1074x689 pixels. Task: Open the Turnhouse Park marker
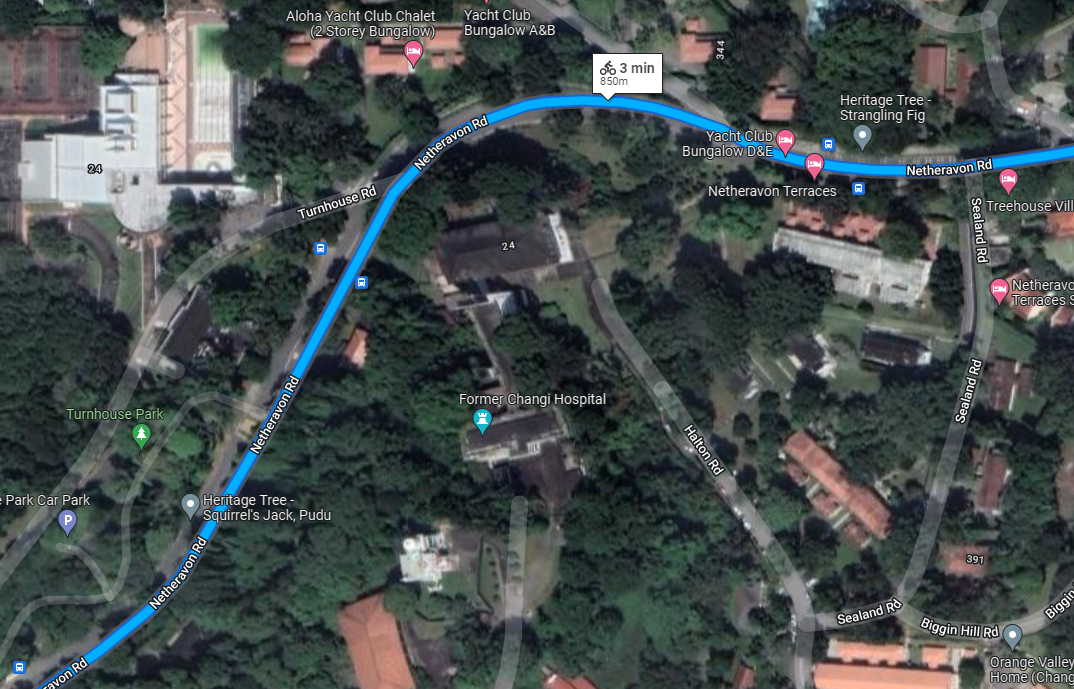pyautogui.click(x=141, y=434)
